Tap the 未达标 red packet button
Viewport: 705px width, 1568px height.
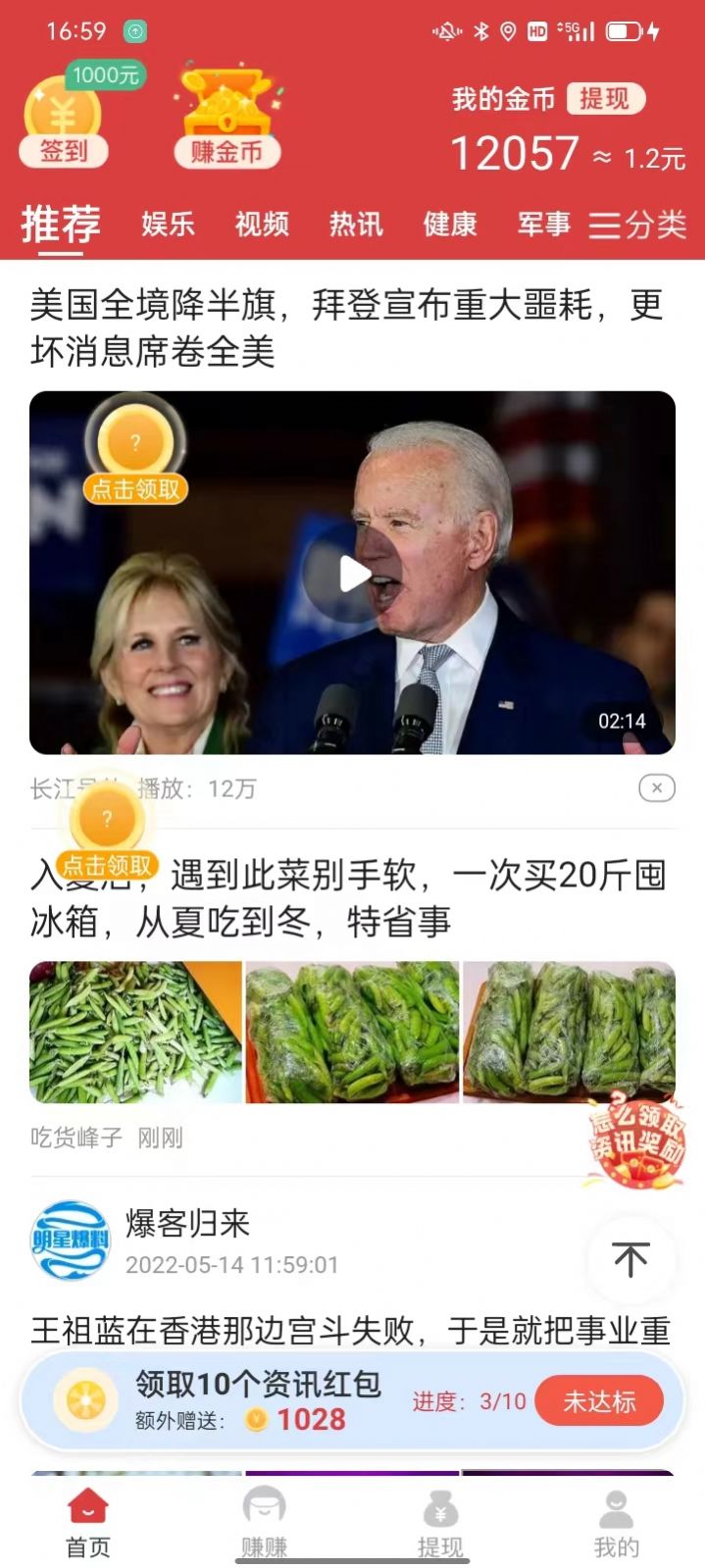[x=598, y=1401]
